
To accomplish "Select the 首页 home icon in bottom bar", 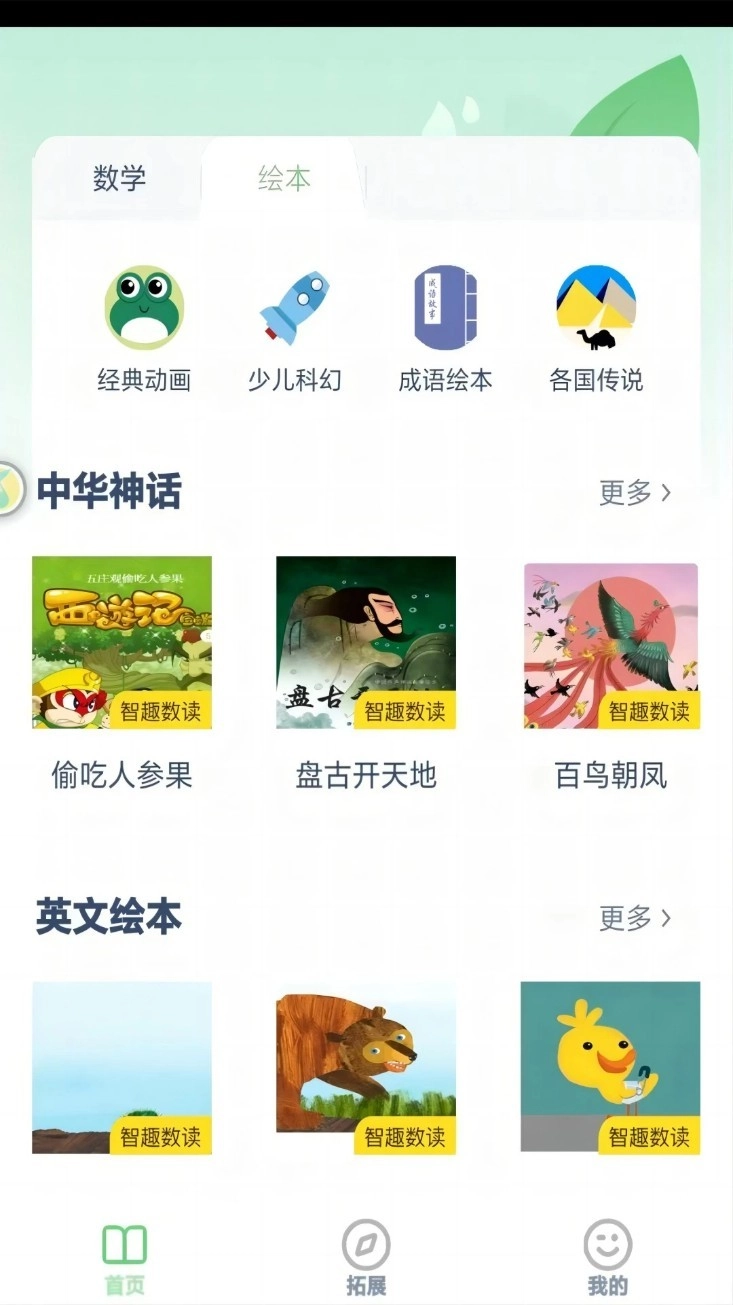I will (x=123, y=1243).
